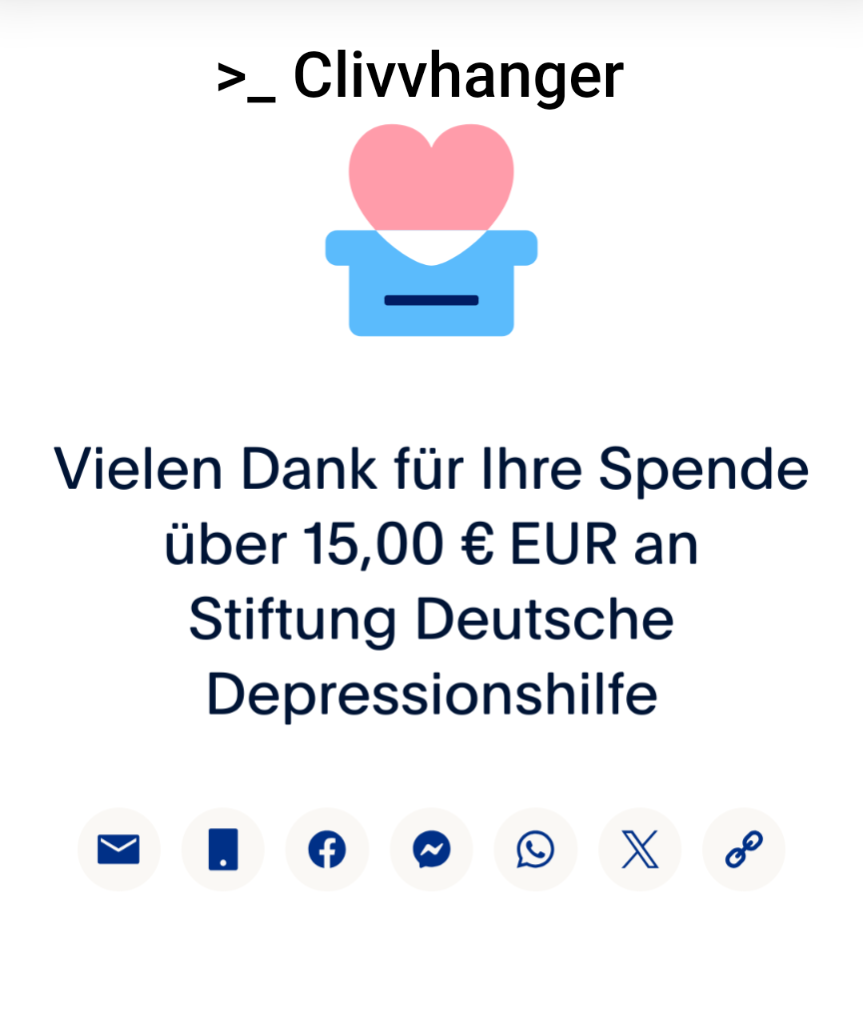This screenshot has width=863, height=1011.
Task: Share the donation on Facebook
Action: (x=327, y=850)
